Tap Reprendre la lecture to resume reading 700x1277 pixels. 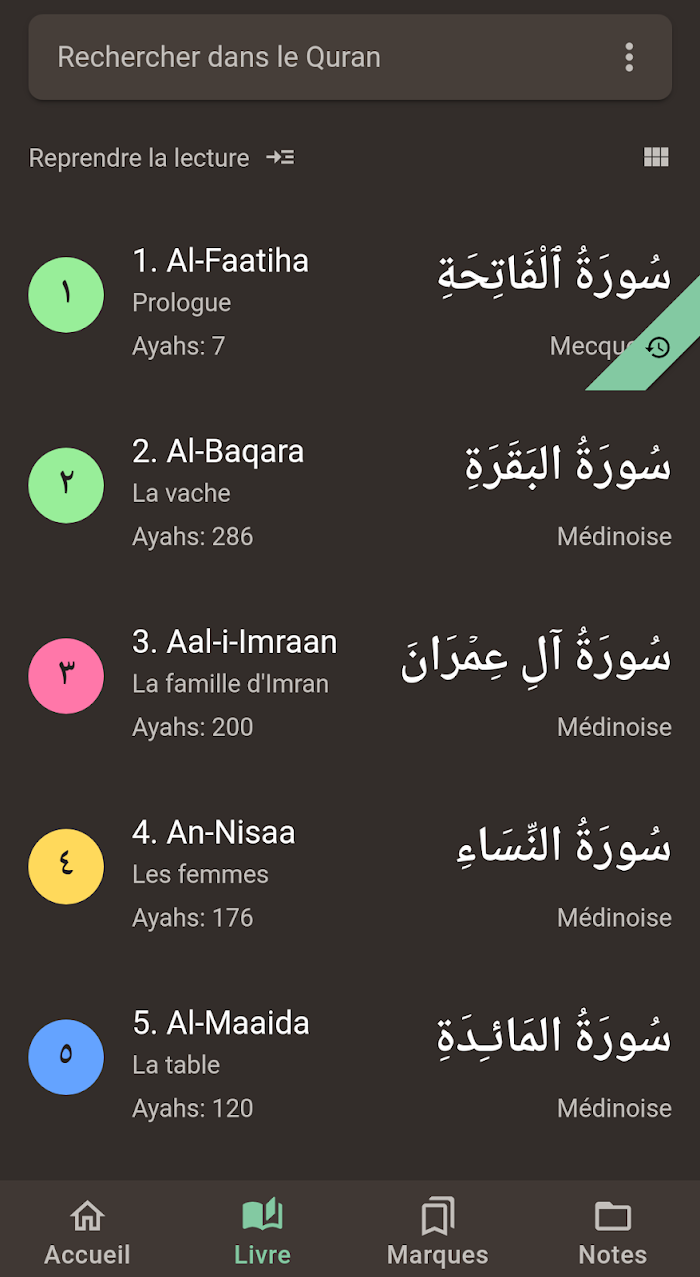[161, 158]
